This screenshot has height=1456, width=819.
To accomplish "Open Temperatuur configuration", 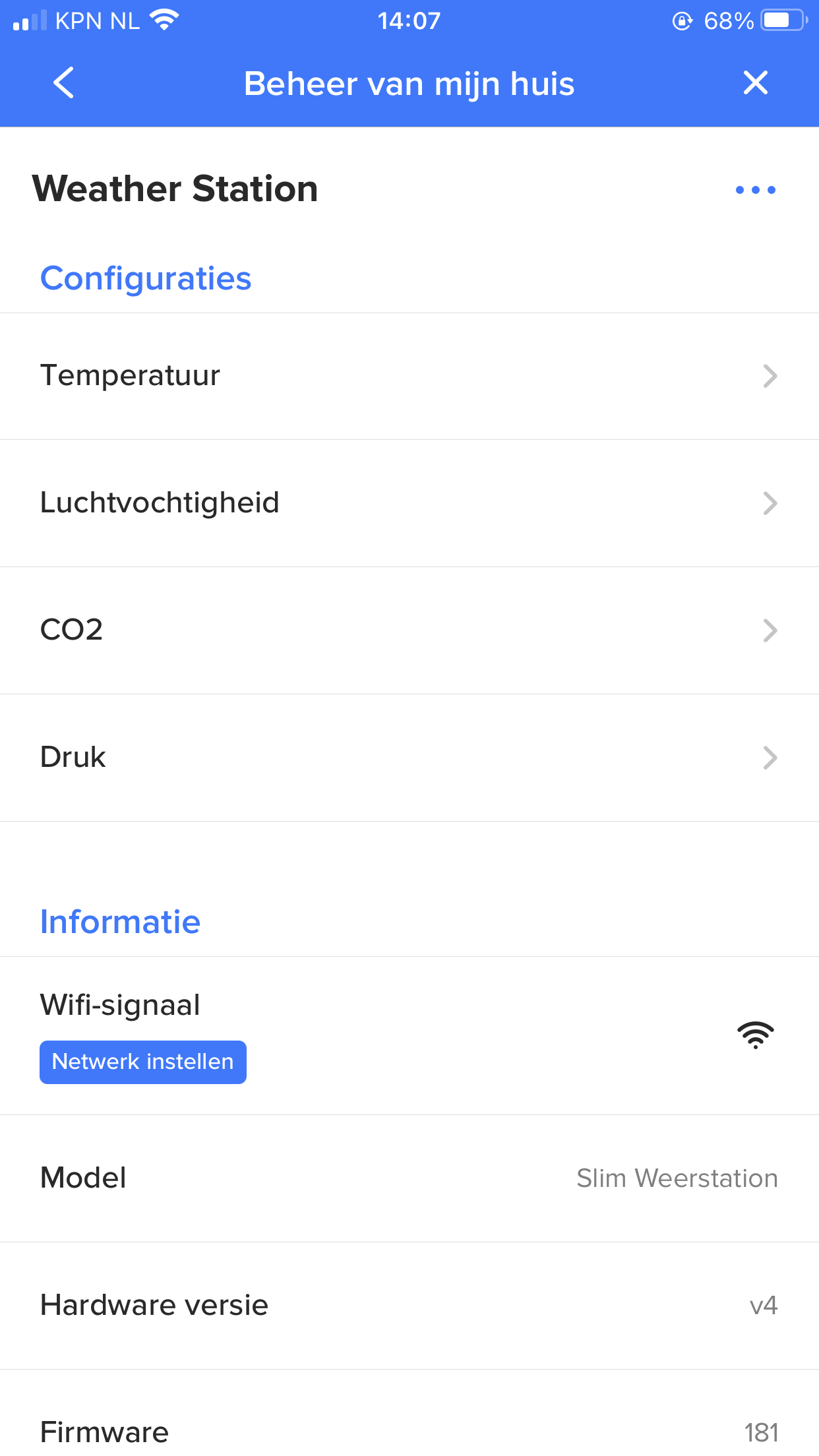I will [409, 377].
